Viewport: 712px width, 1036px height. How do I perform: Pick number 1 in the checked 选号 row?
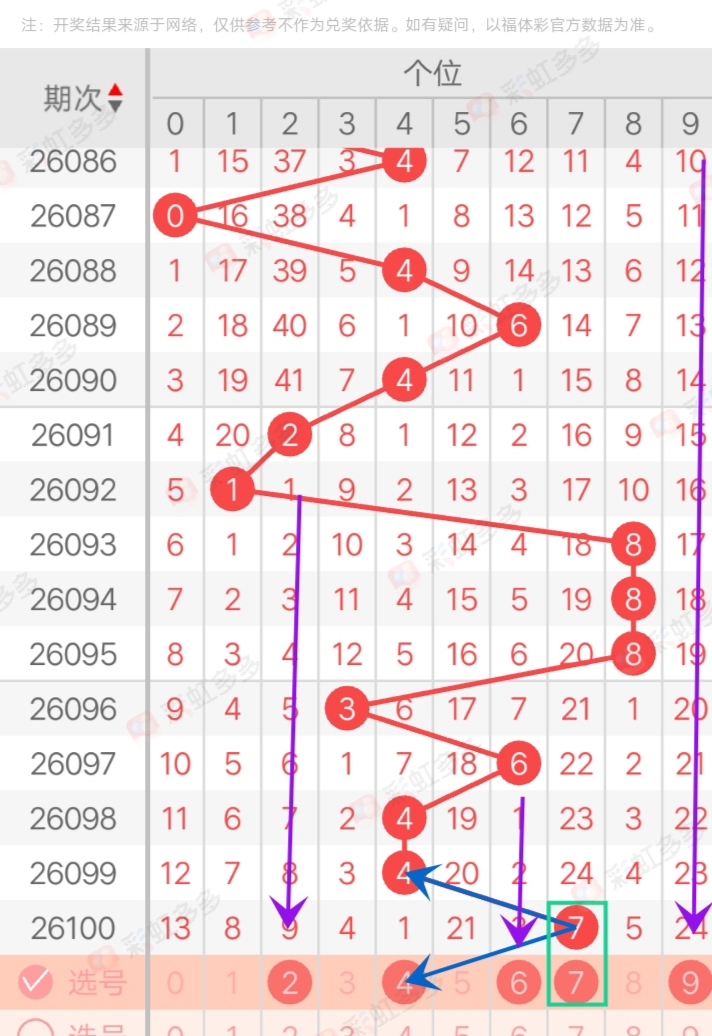point(232,983)
